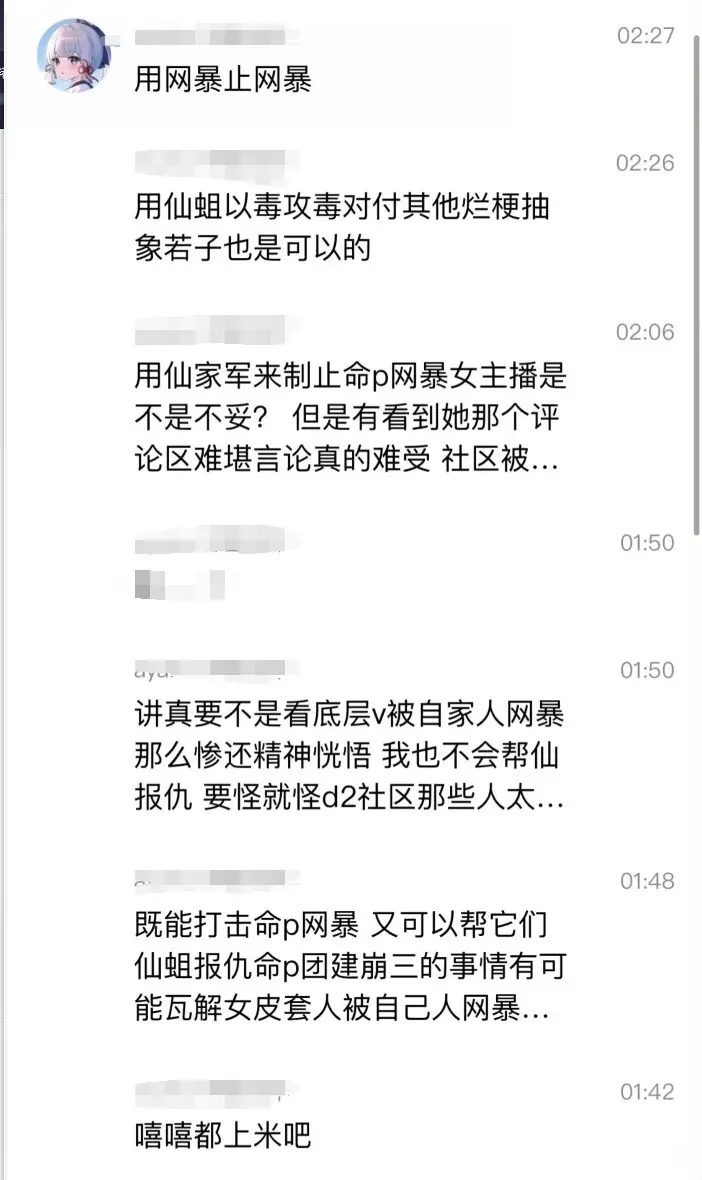Open the post starting 既能打击命p网暴
The height and width of the screenshot is (1180, 702).
(342, 966)
